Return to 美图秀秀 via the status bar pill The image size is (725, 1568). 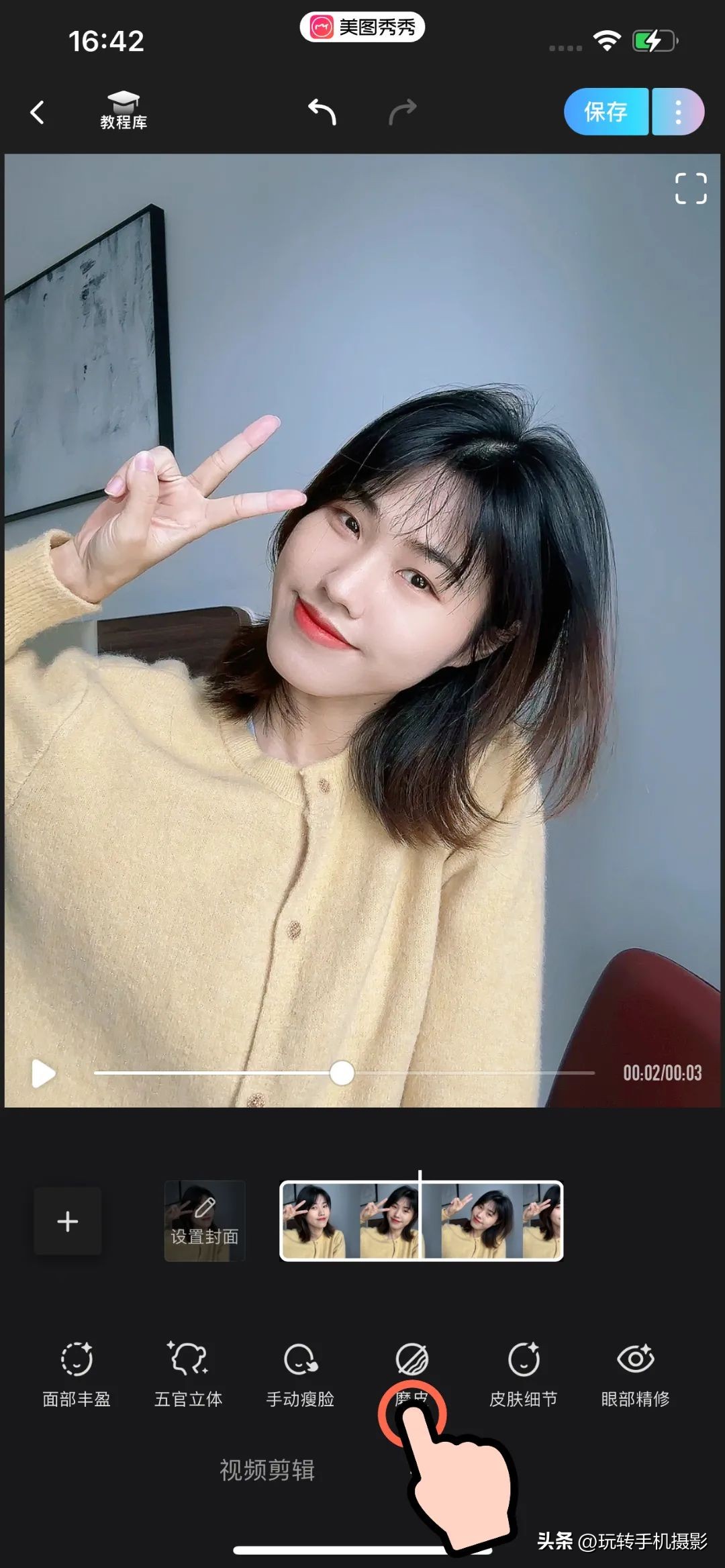pyautogui.click(x=362, y=28)
